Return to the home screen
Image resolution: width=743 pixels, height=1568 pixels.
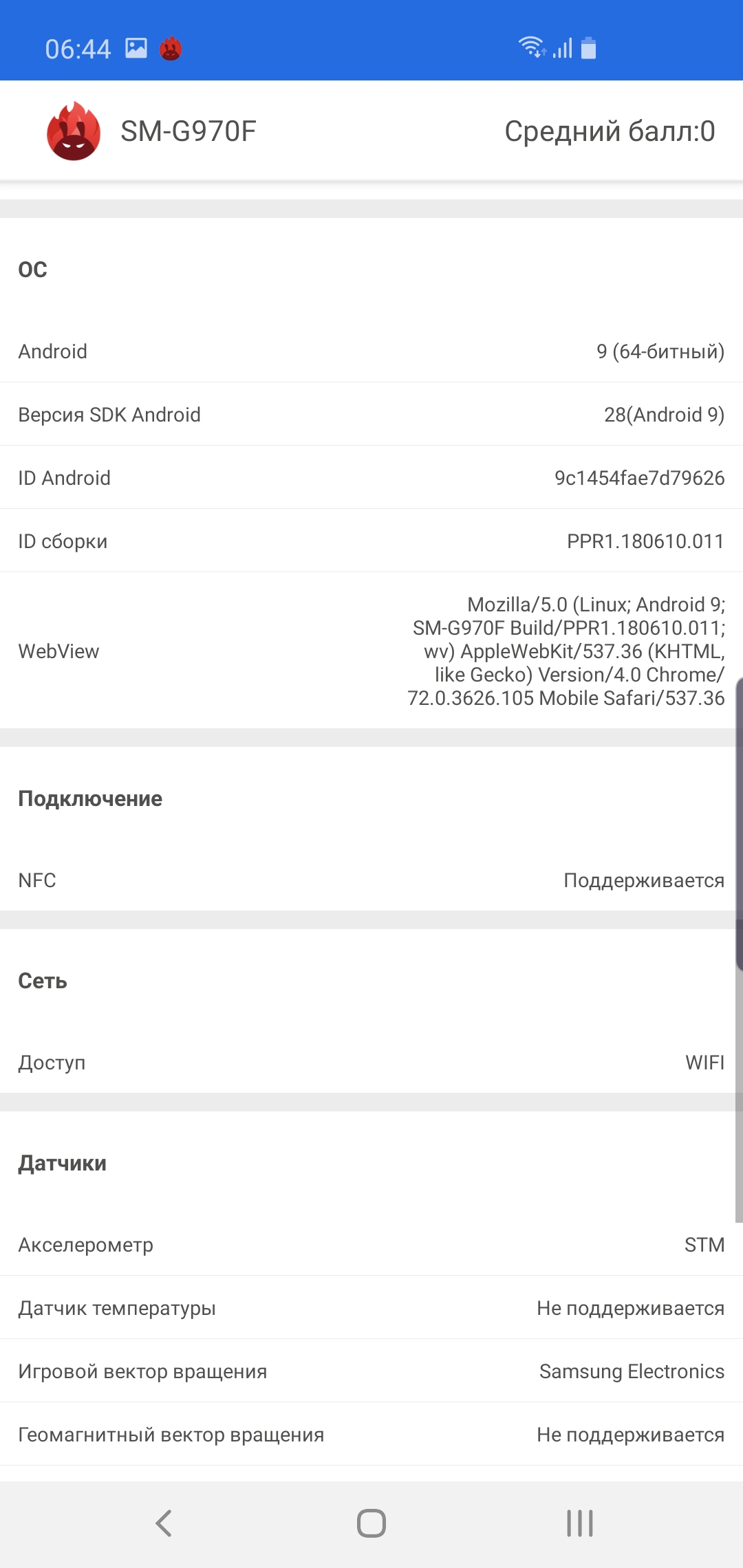[371, 1523]
